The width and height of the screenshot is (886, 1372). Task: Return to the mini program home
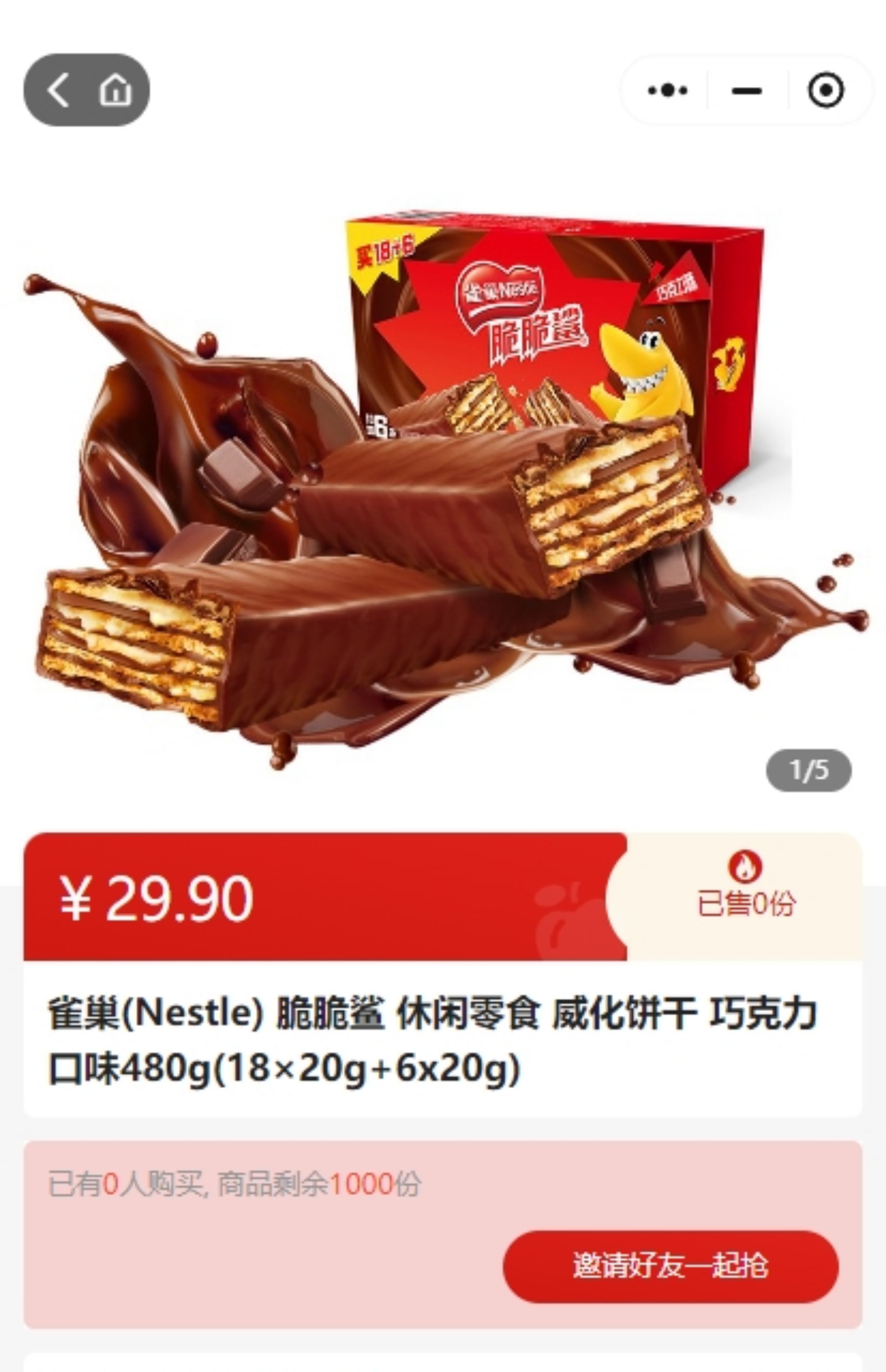click(116, 90)
